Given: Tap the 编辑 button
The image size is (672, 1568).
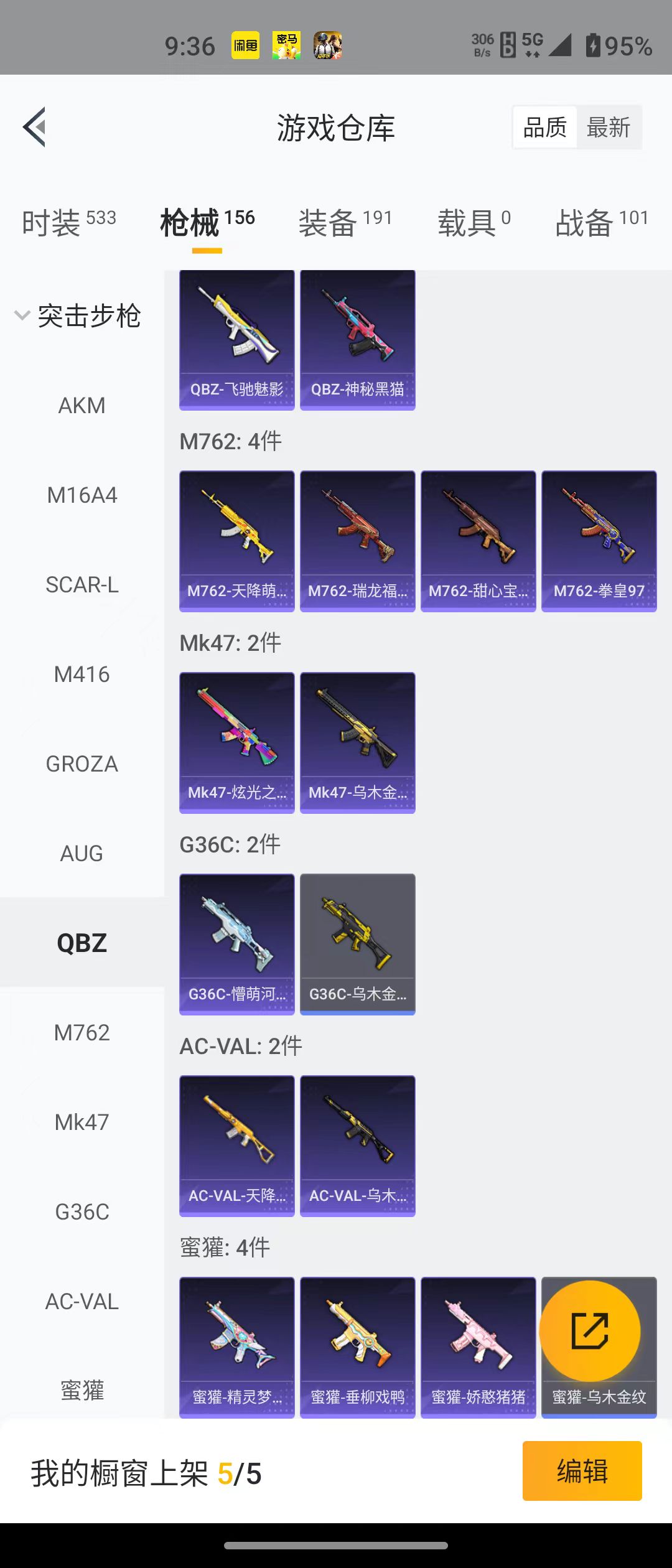Looking at the screenshot, I should (582, 1471).
